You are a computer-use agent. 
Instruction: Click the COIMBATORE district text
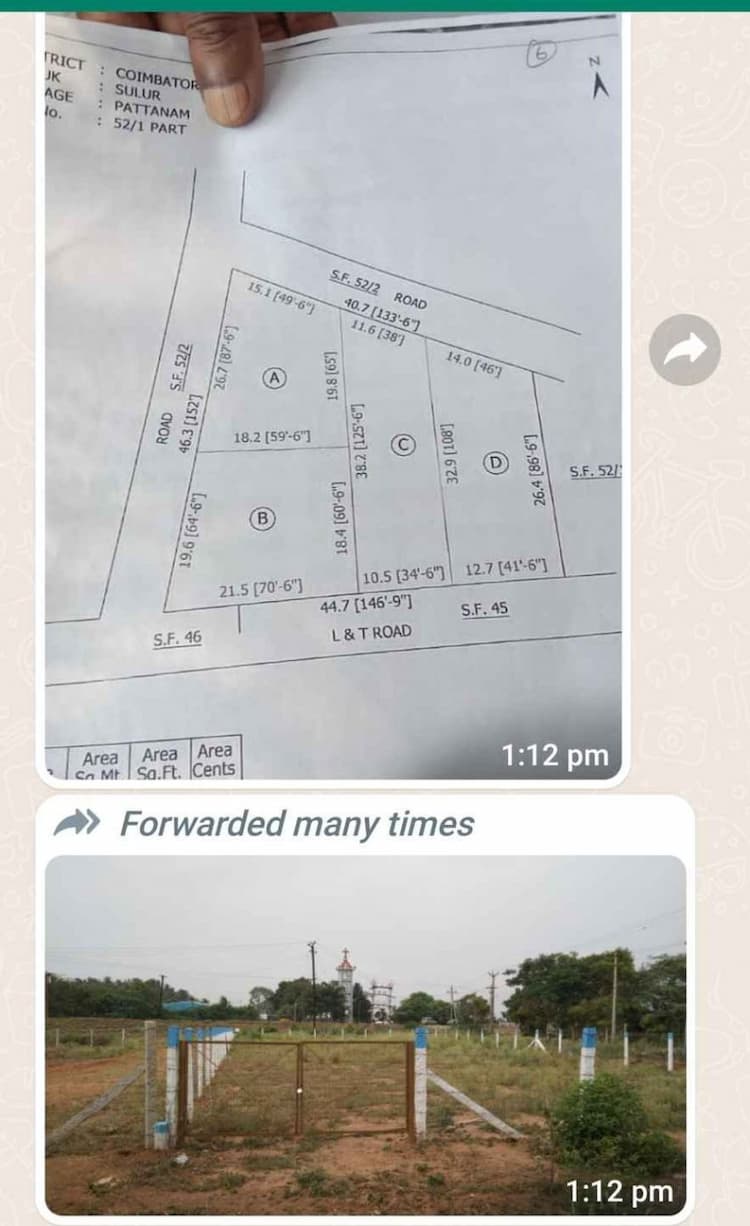click(x=157, y=74)
